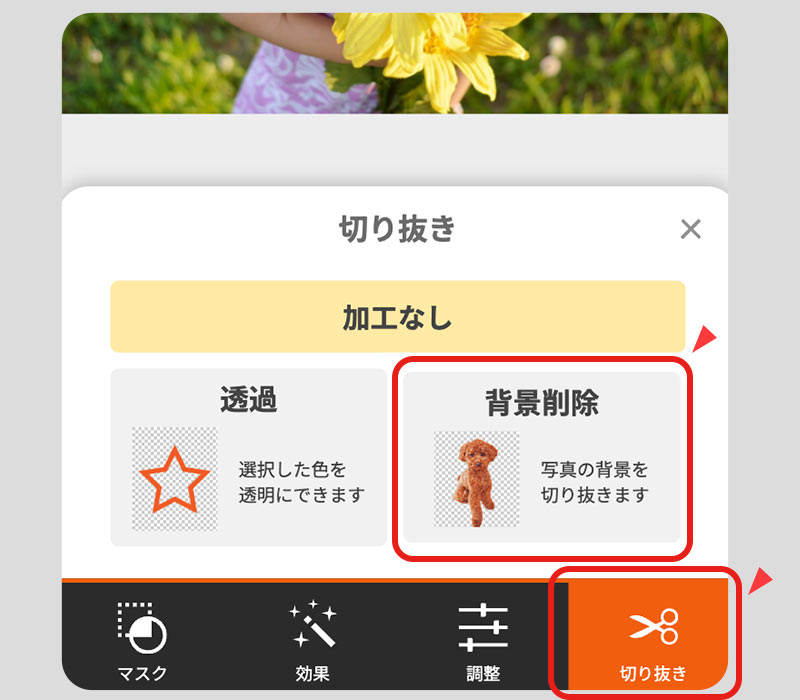Screen dimensions: 800x700
Task: Switch to the 効果 tool
Action: (312, 640)
